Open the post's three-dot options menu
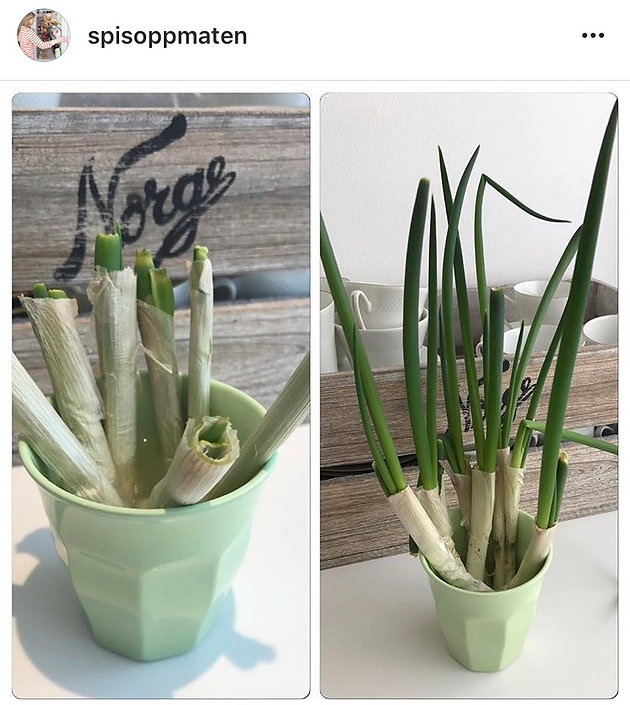Image resolution: width=630 pixels, height=705 pixels. tap(593, 36)
